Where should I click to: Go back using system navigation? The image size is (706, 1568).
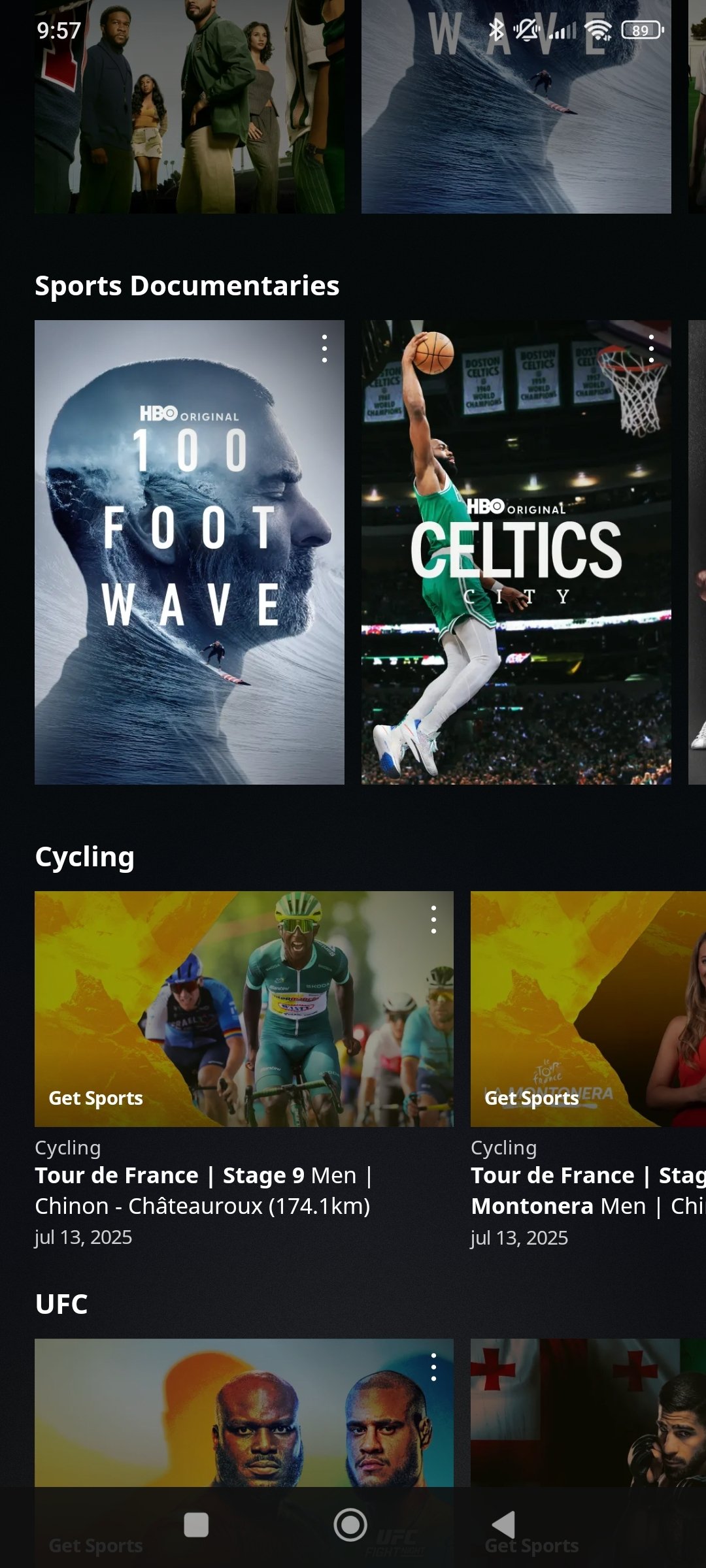504,1526
